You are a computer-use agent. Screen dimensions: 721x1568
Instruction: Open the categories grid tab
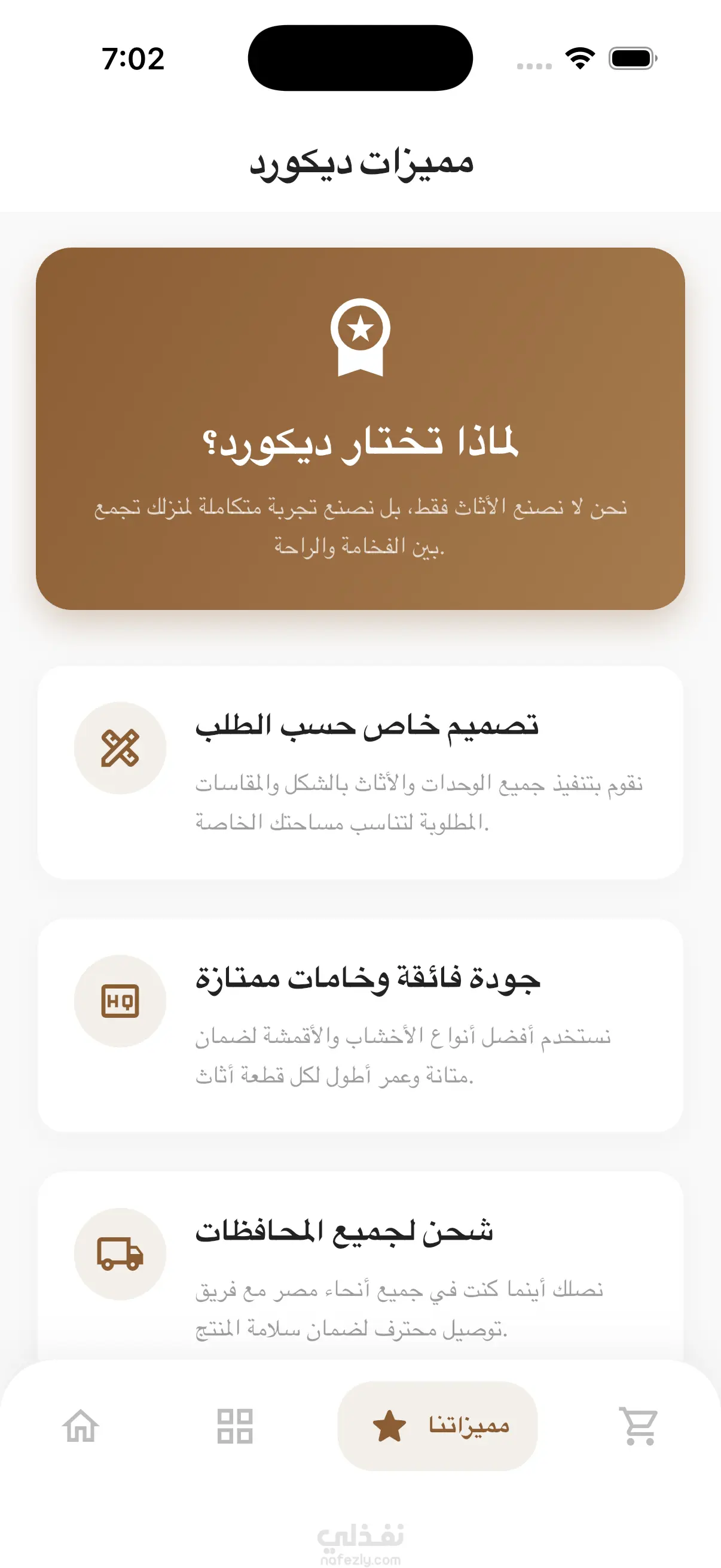tap(235, 1426)
